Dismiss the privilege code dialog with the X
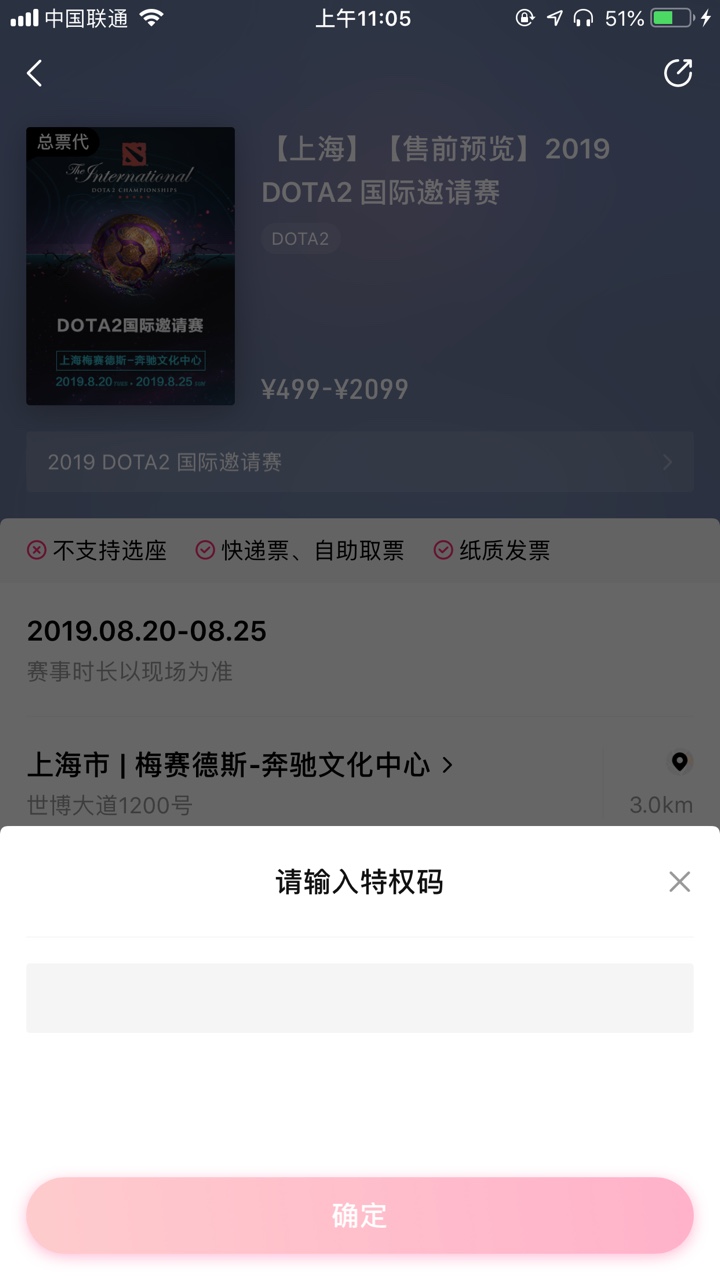This screenshot has height=1280, width=720. [679, 881]
